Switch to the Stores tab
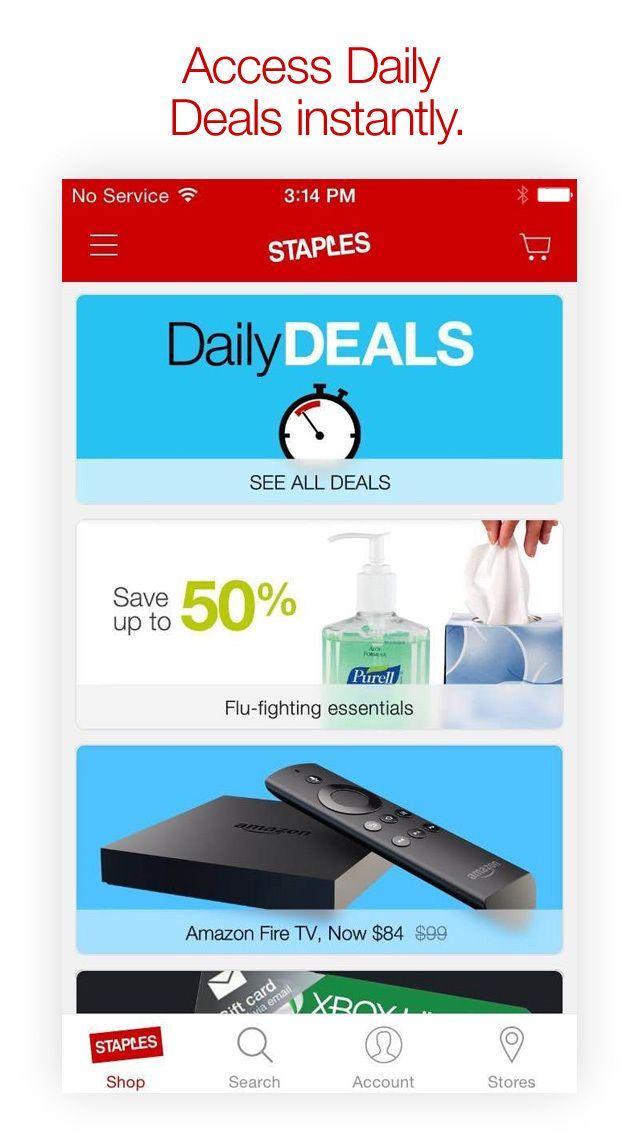The height and width of the screenshot is (1136, 640). [511, 1056]
